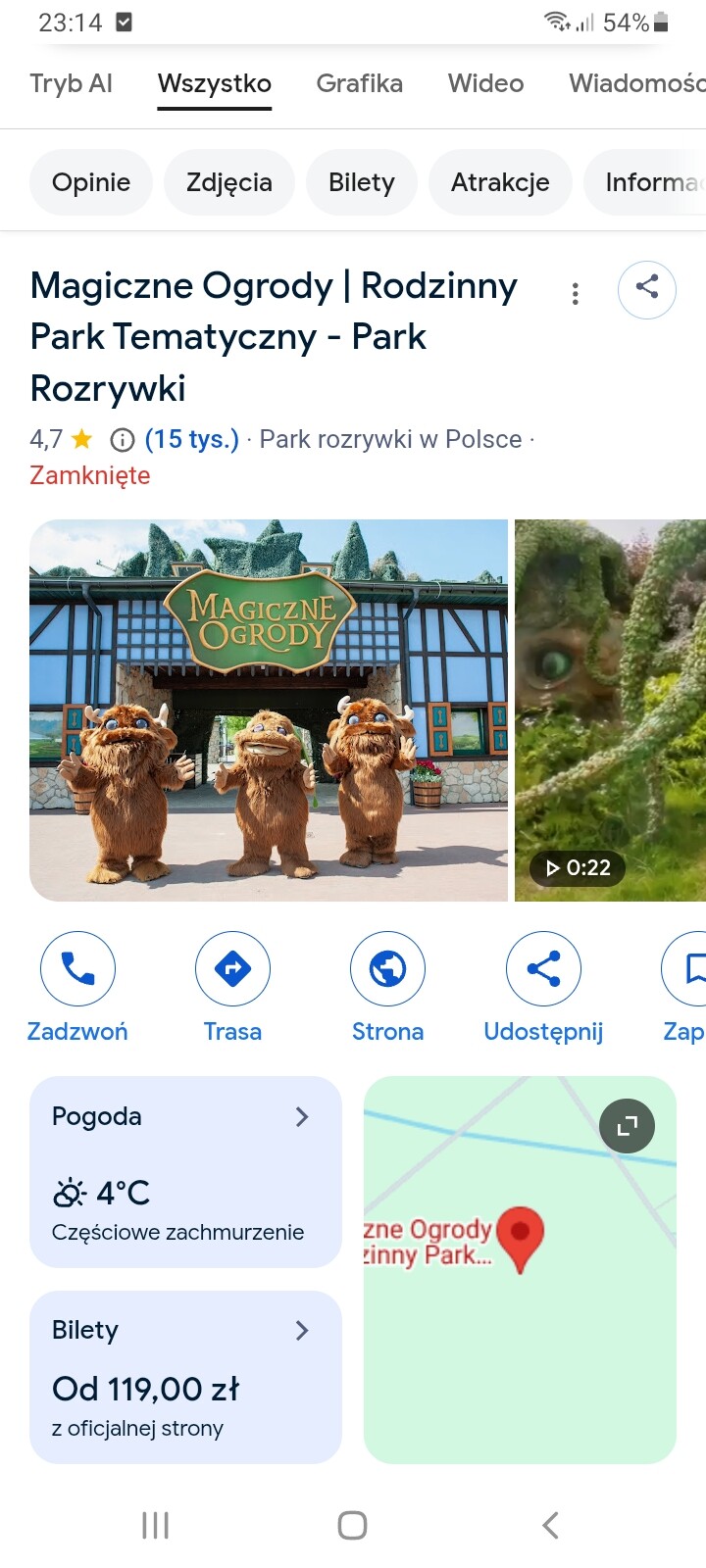Open the Wideo search tab
This screenshot has height=1568, width=706.
point(485,83)
